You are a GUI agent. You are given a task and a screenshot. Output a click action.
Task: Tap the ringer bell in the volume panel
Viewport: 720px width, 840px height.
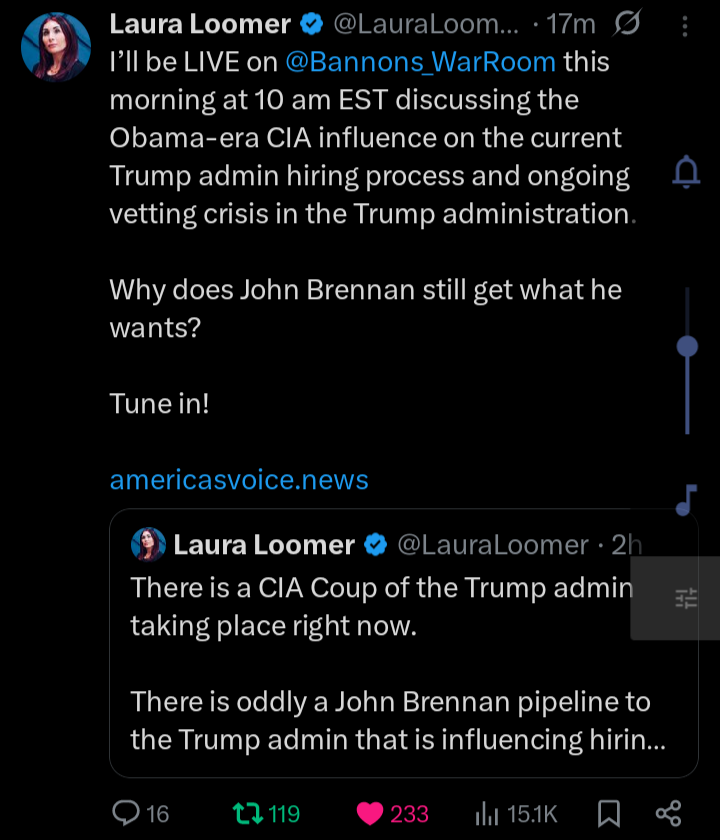tap(686, 174)
